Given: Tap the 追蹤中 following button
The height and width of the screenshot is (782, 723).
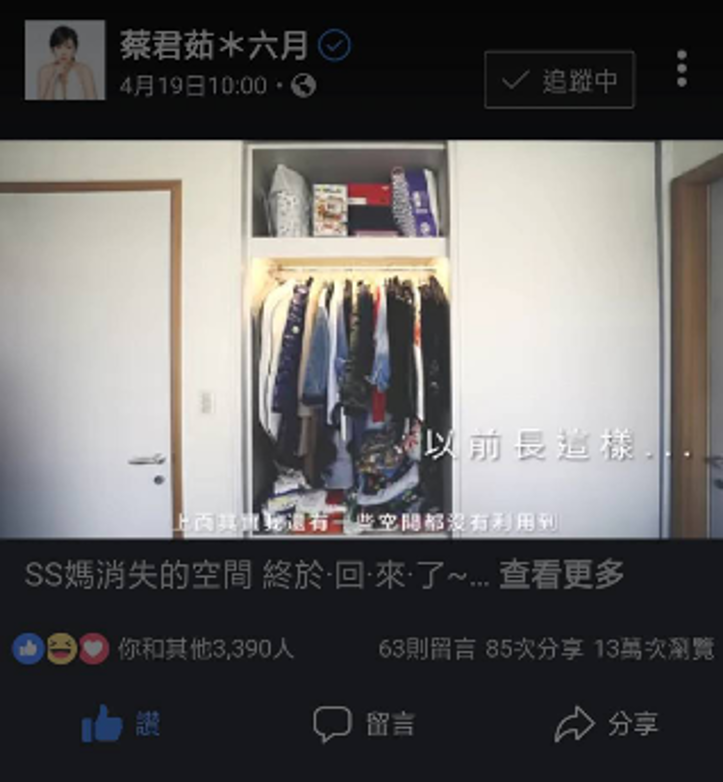Looking at the screenshot, I should tap(559, 80).
